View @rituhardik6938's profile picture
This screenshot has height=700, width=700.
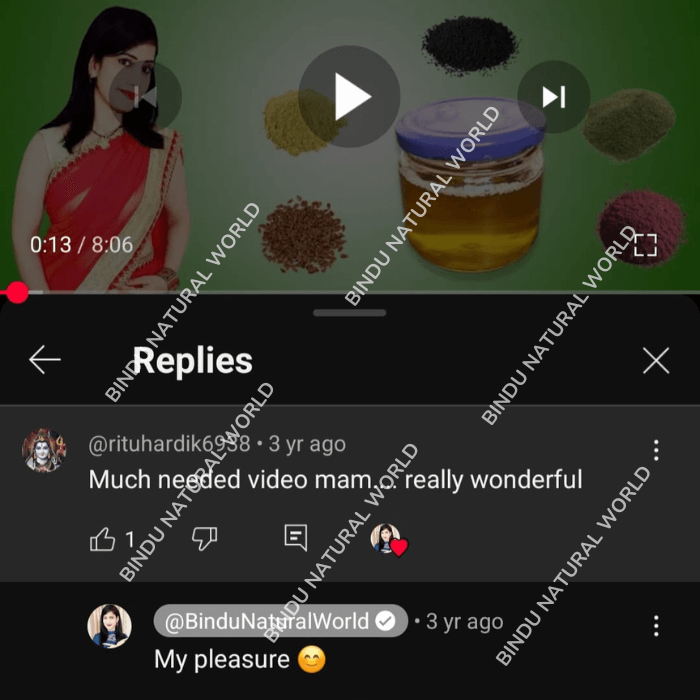point(44,451)
